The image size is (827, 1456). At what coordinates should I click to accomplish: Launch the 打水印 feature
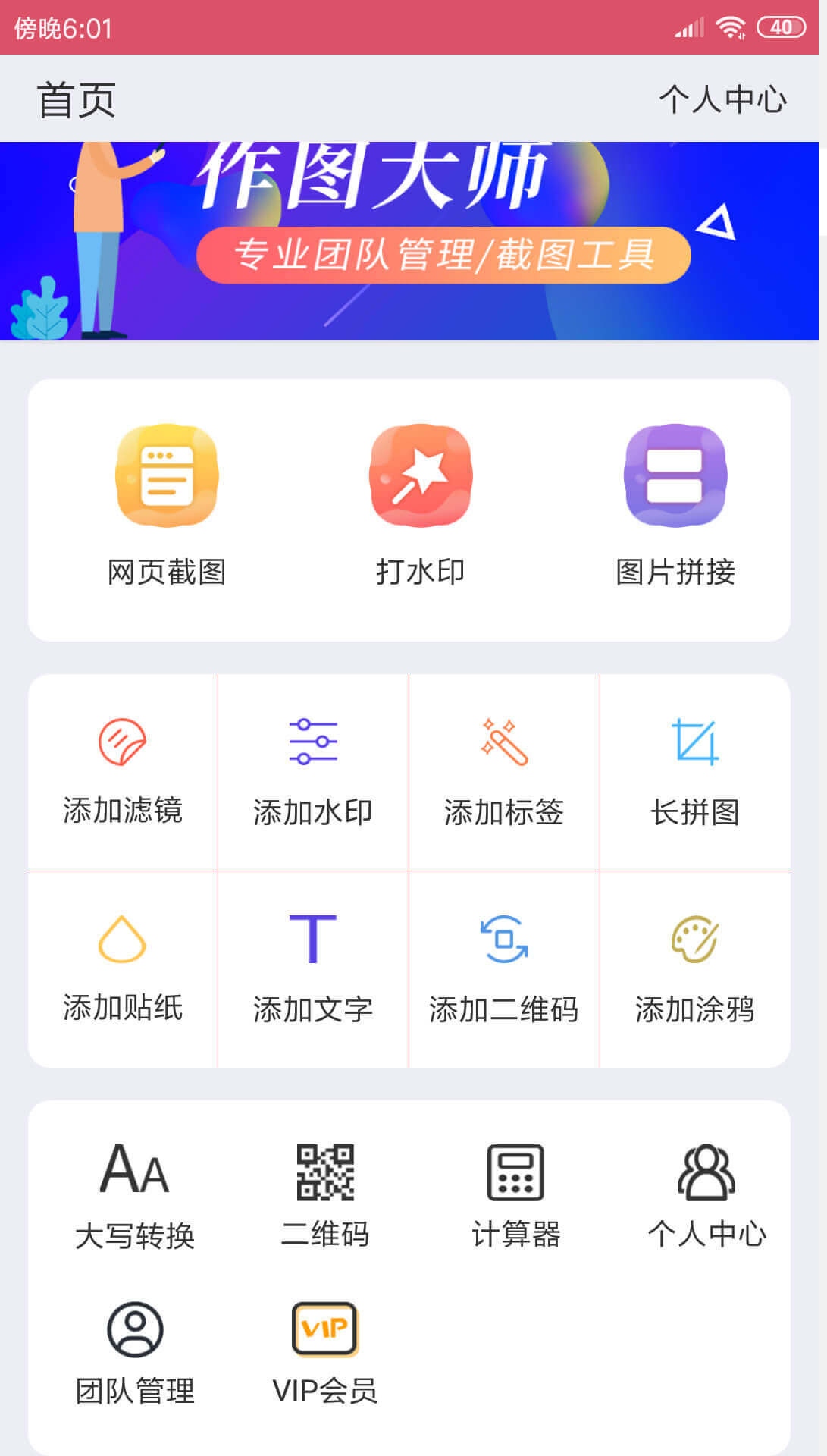click(421, 506)
